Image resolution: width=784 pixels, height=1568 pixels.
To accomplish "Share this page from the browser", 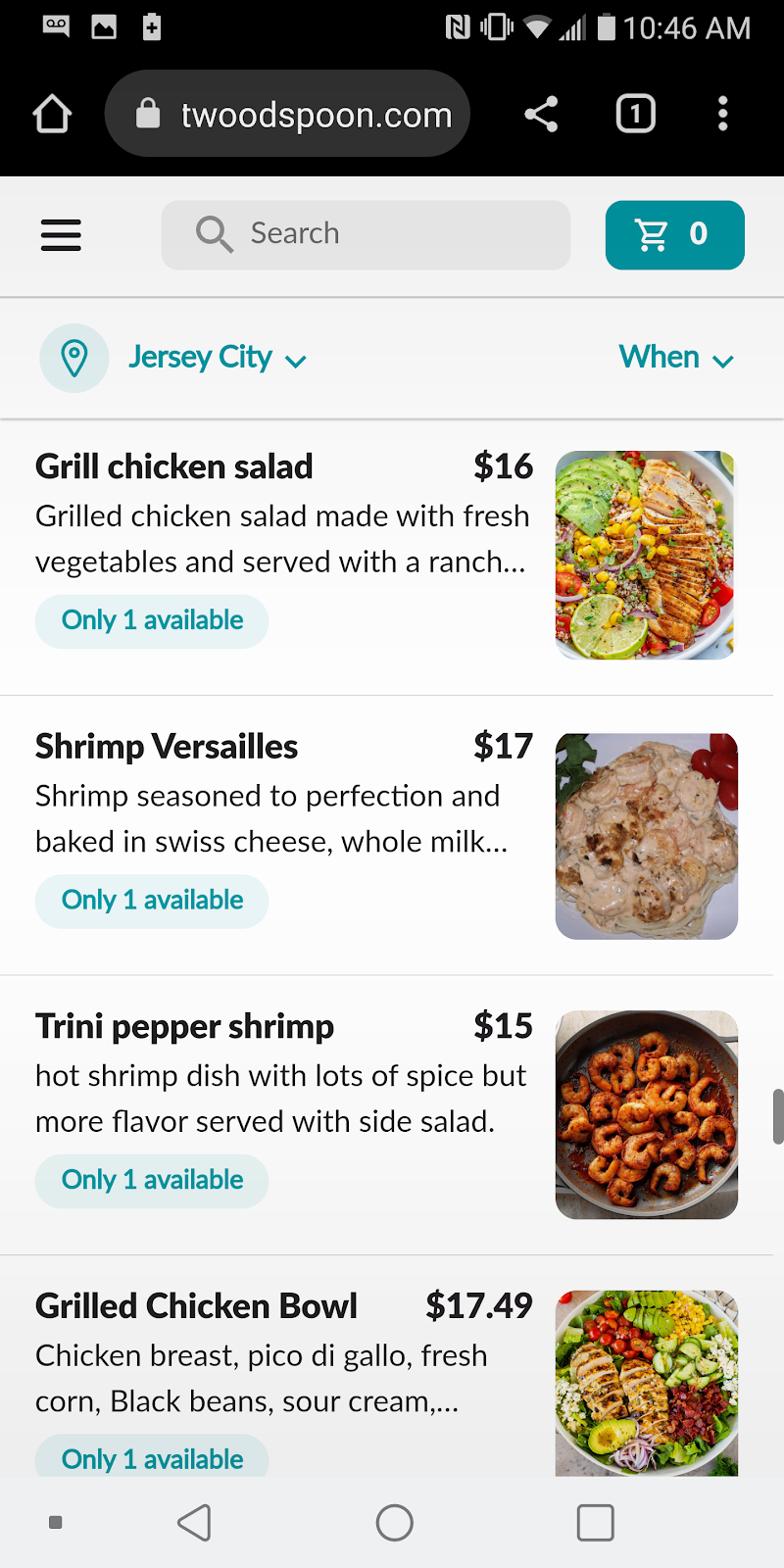I will click(541, 115).
